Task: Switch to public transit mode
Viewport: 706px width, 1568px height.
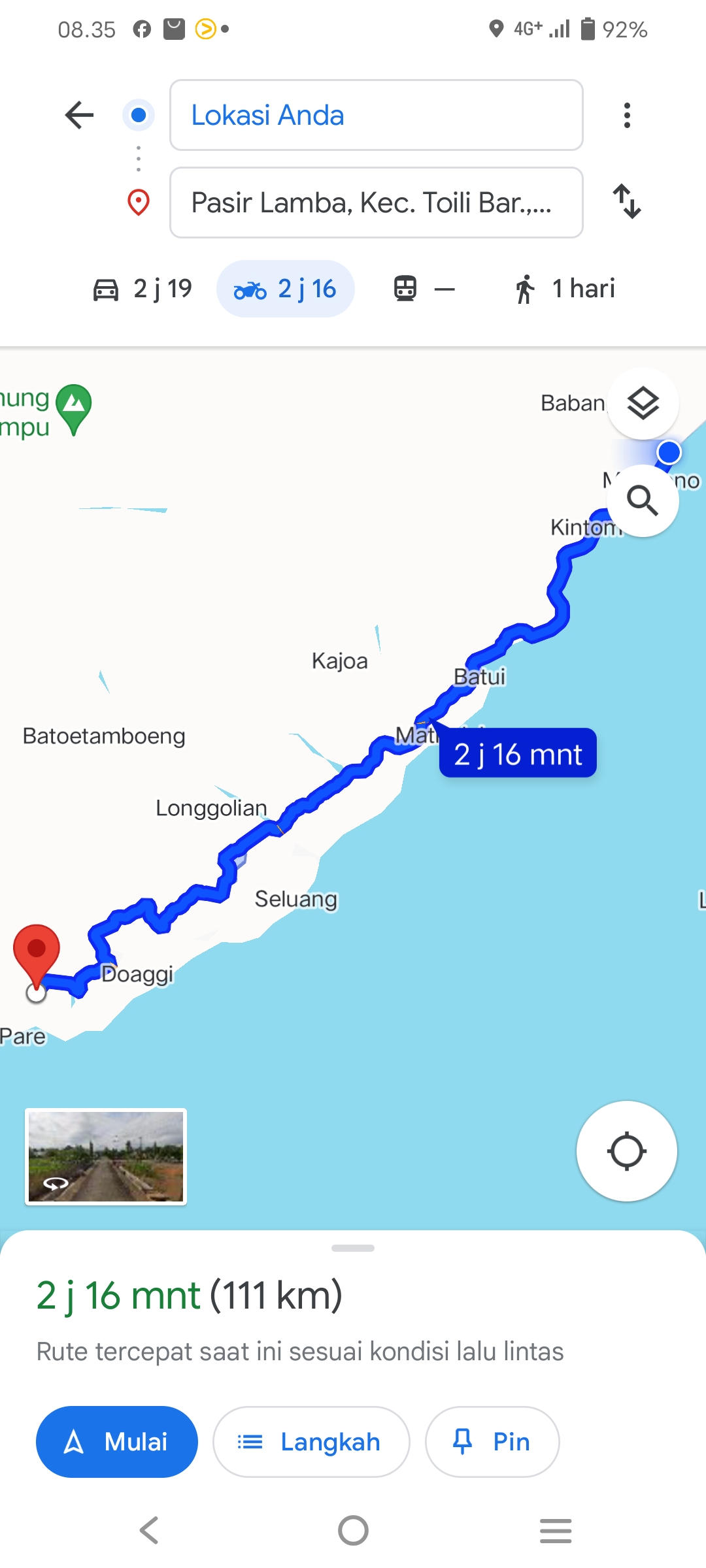Action: tap(424, 289)
